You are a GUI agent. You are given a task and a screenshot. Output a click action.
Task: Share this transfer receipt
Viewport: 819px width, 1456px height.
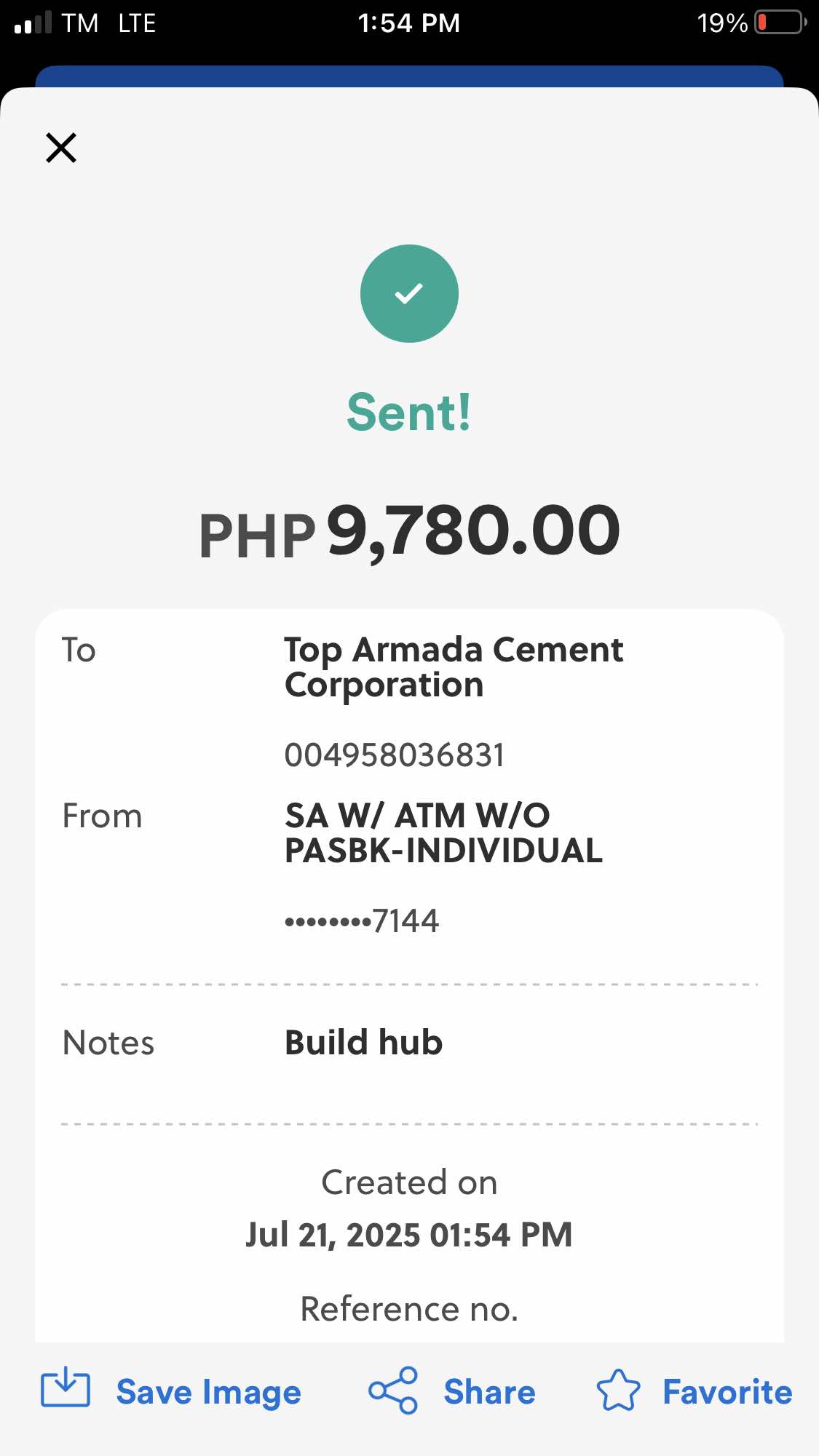pyautogui.click(x=452, y=1391)
